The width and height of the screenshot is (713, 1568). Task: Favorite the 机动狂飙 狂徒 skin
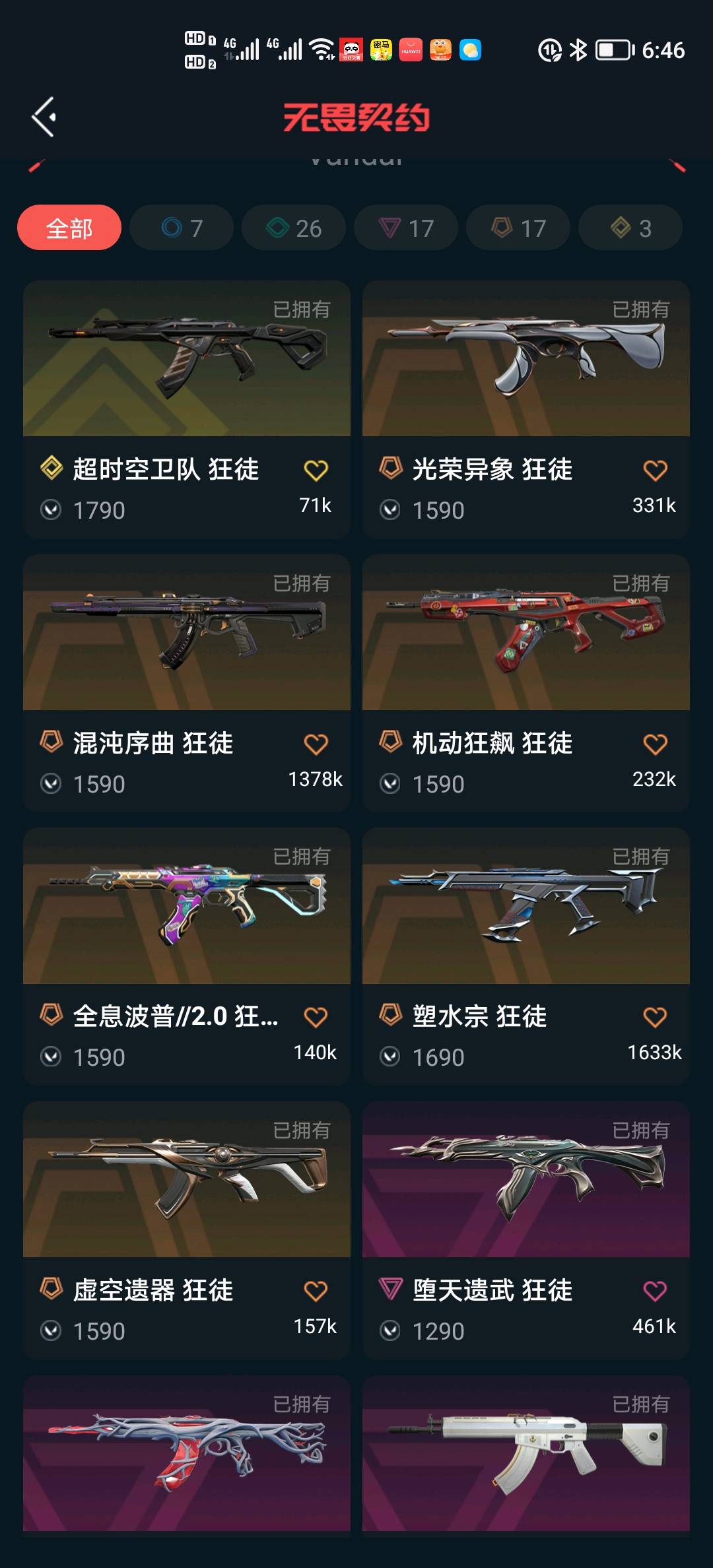point(655,744)
